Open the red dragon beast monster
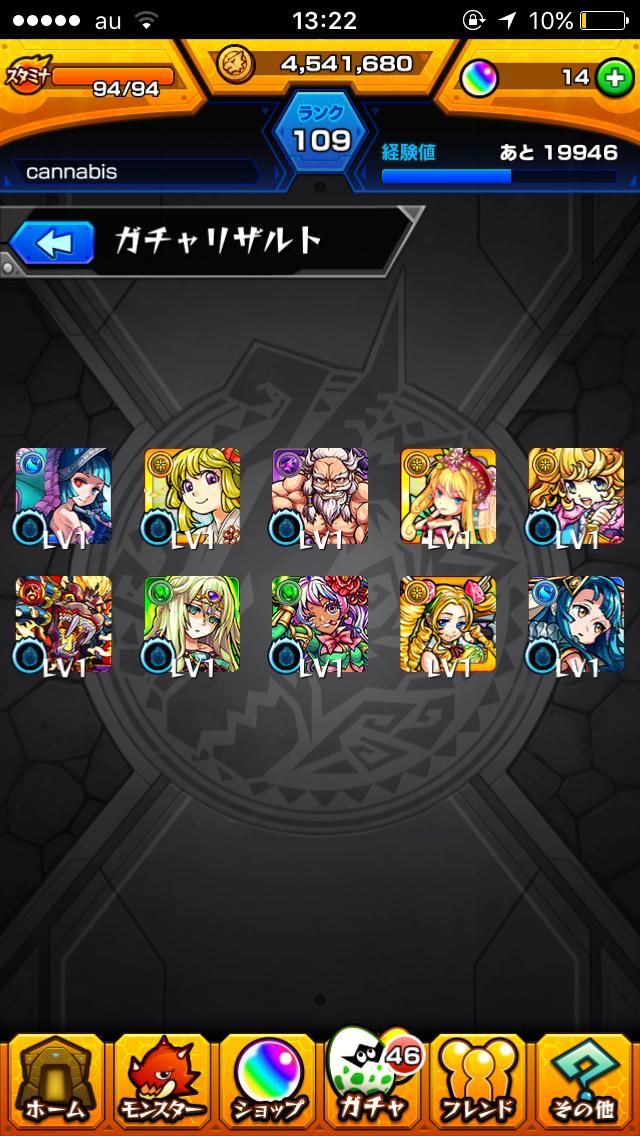Viewport: 640px width, 1136px height. click(64, 624)
